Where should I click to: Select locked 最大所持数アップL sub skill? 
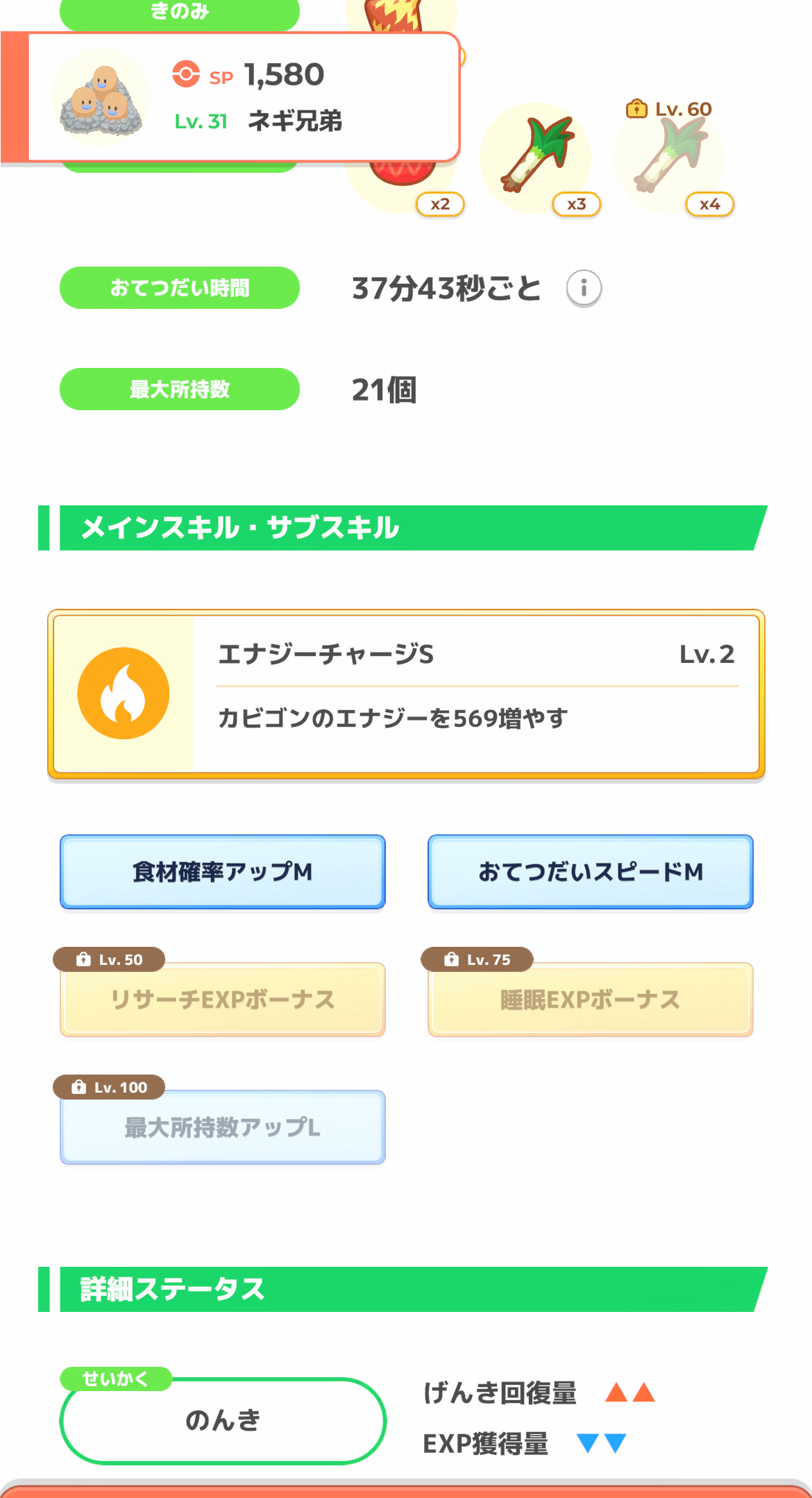point(223,1127)
